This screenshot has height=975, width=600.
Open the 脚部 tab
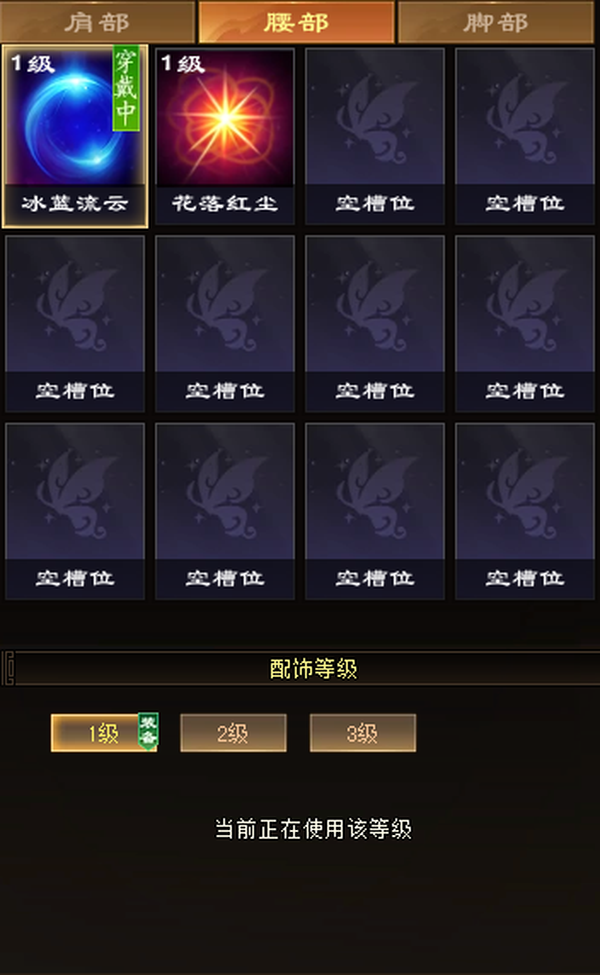pos(496,22)
